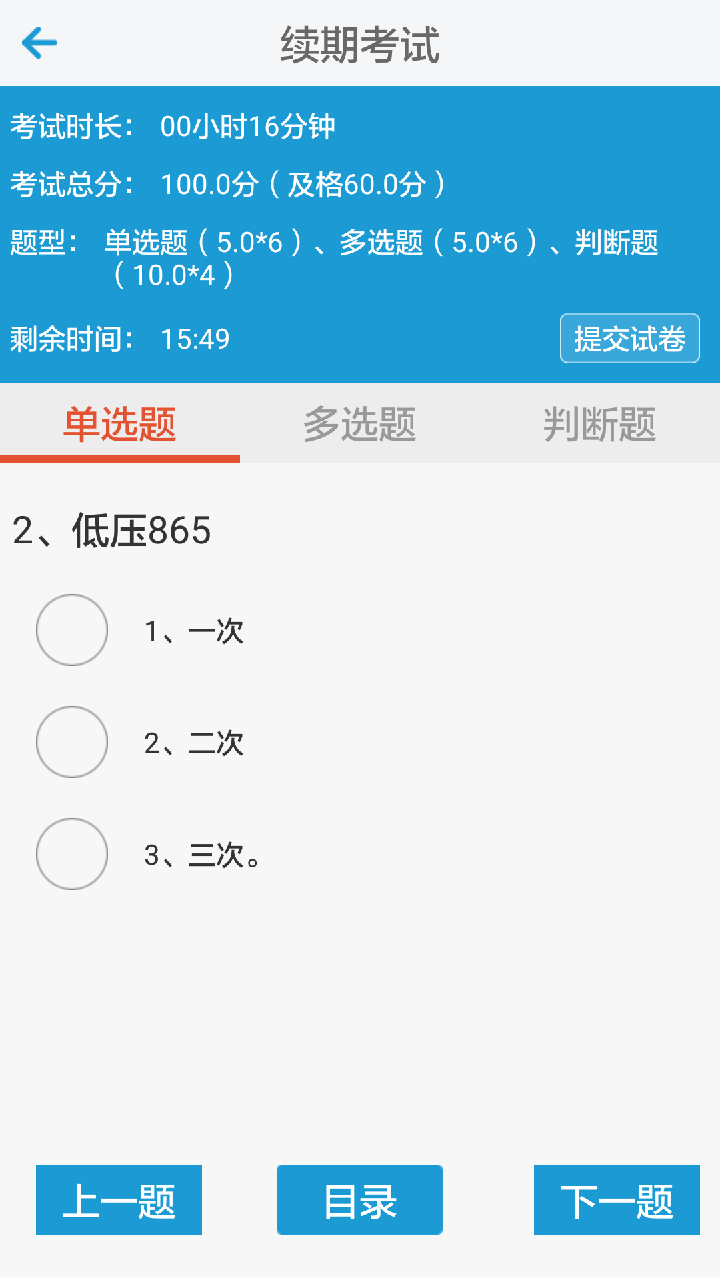Image resolution: width=720 pixels, height=1280 pixels.
Task: Switch to the 判断题 tab
Action: tap(599, 425)
